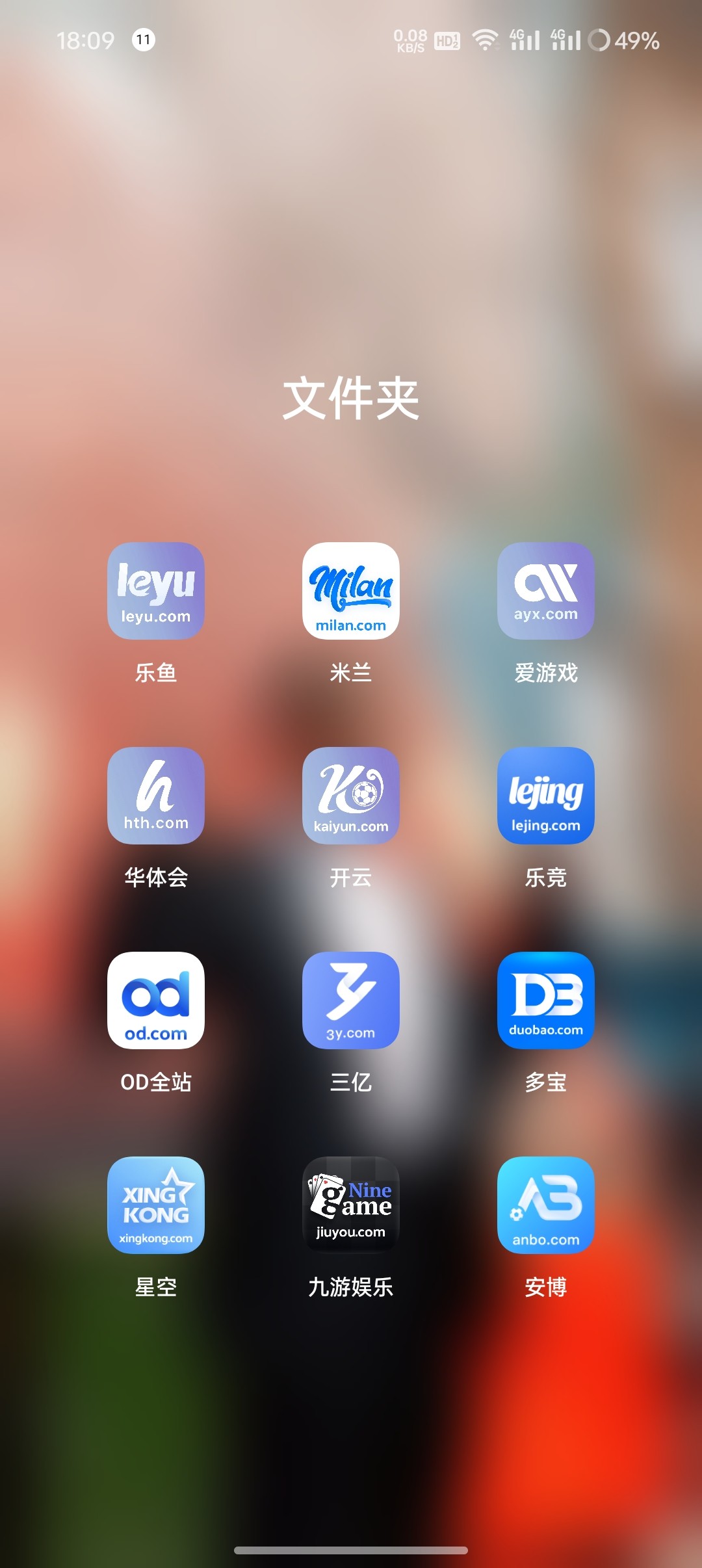Open the OD全站 od.com app
Screen dimensions: 702x1568
(x=156, y=1000)
